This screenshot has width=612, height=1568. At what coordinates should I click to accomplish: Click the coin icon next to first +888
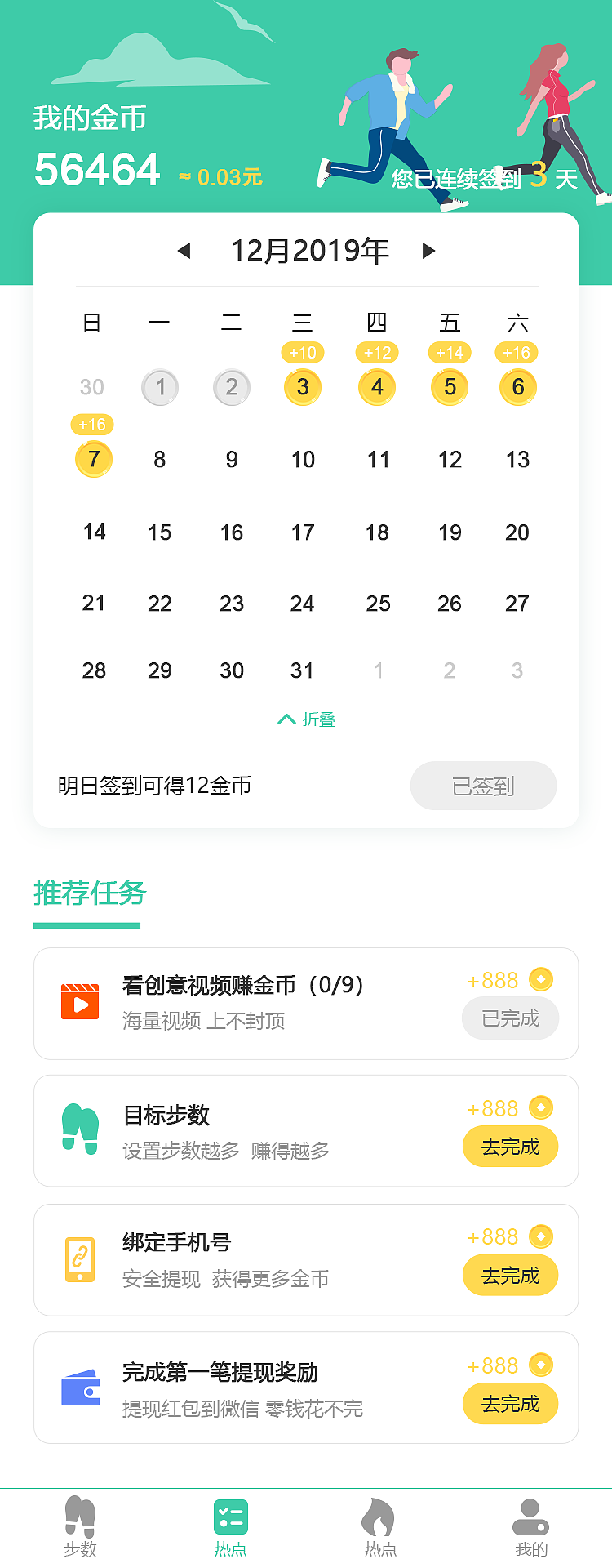coord(542,979)
